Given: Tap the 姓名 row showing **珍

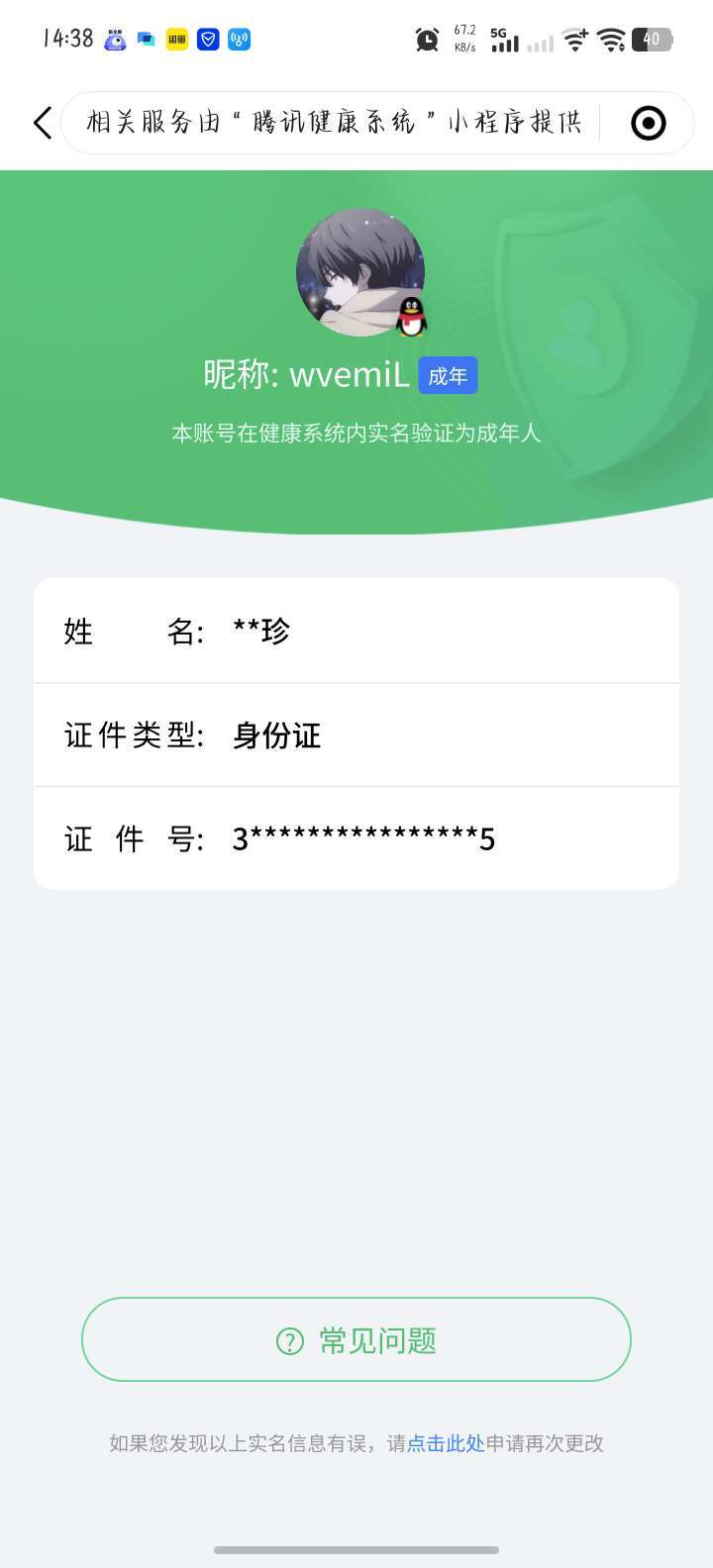Looking at the screenshot, I should pyautogui.click(x=356, y=631).
